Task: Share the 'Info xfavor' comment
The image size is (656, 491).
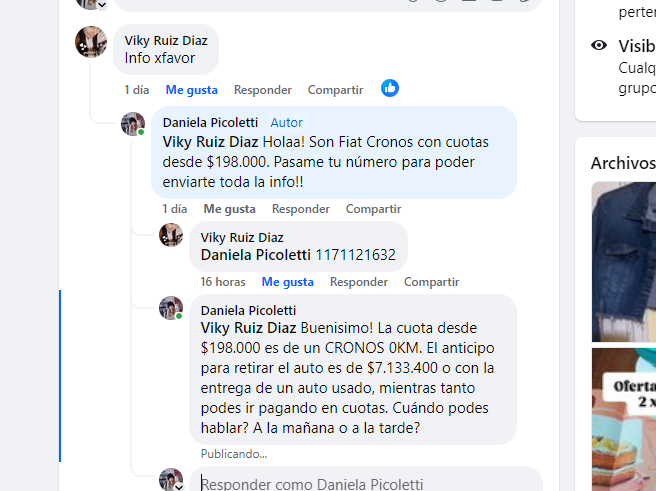Action: click(x=335, y=90)
